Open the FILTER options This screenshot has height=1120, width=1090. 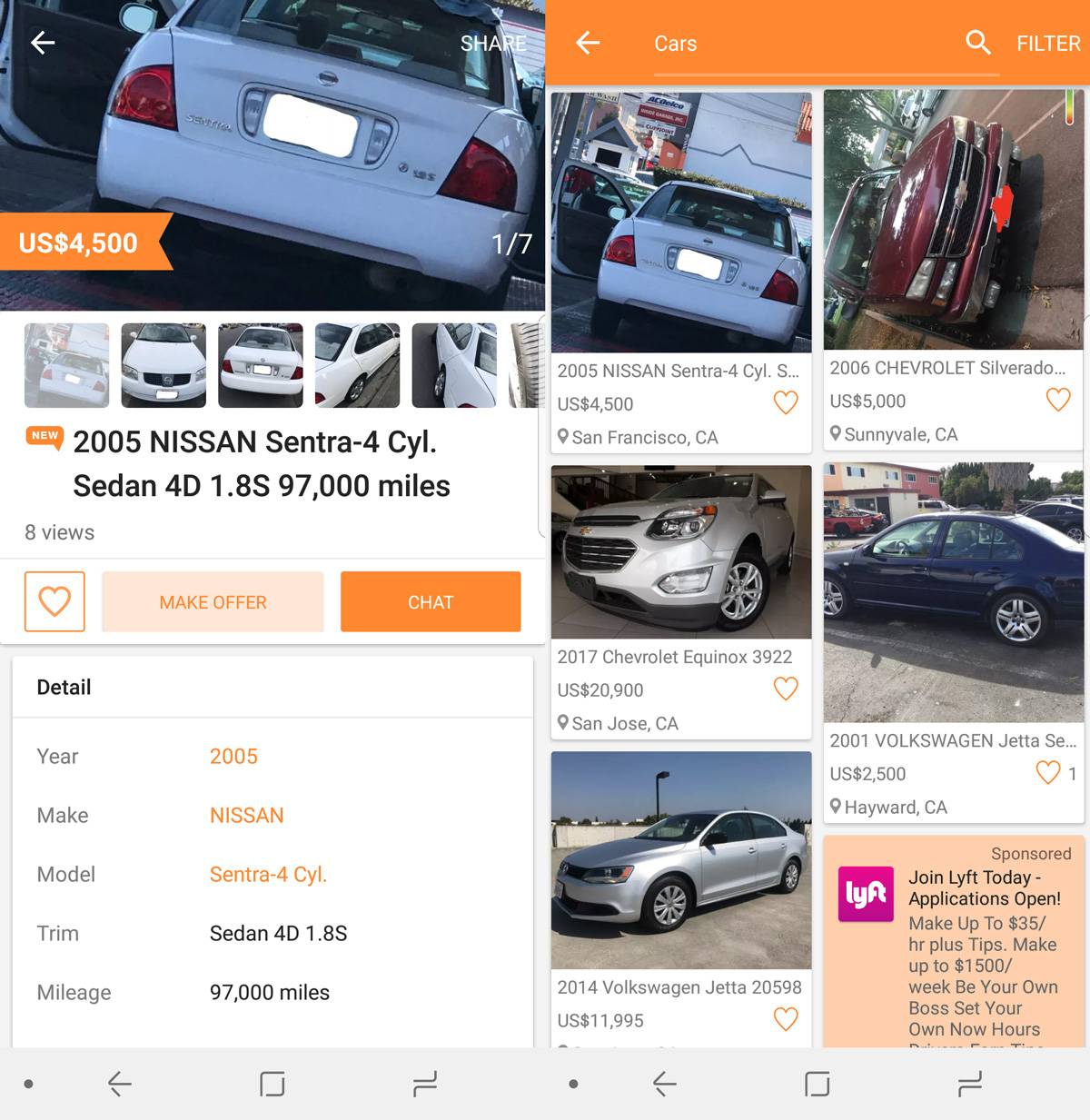[1048, 44]
